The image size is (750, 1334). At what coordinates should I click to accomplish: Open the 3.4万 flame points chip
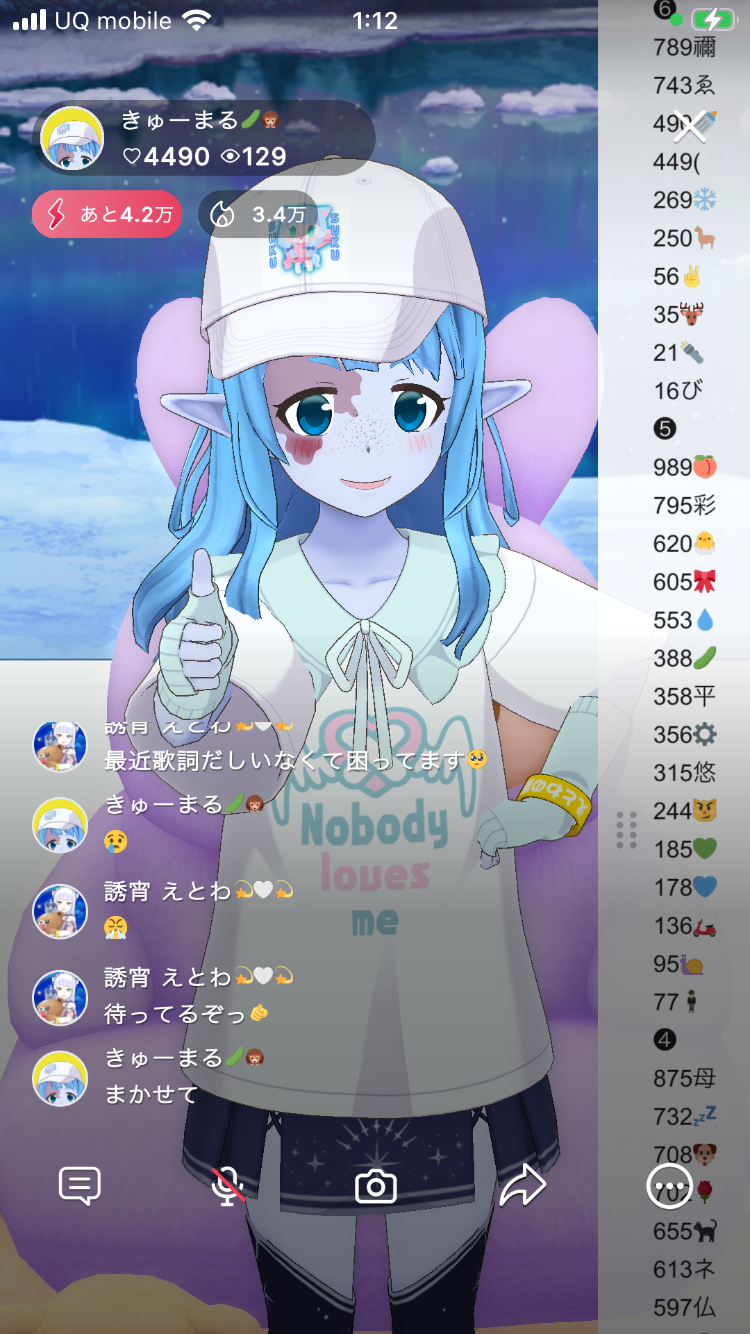click(259, 214)
